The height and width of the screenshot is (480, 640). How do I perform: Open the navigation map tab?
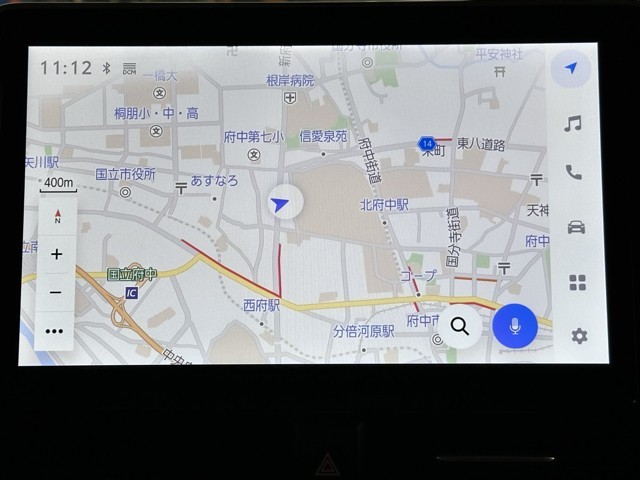pos(571,68)
